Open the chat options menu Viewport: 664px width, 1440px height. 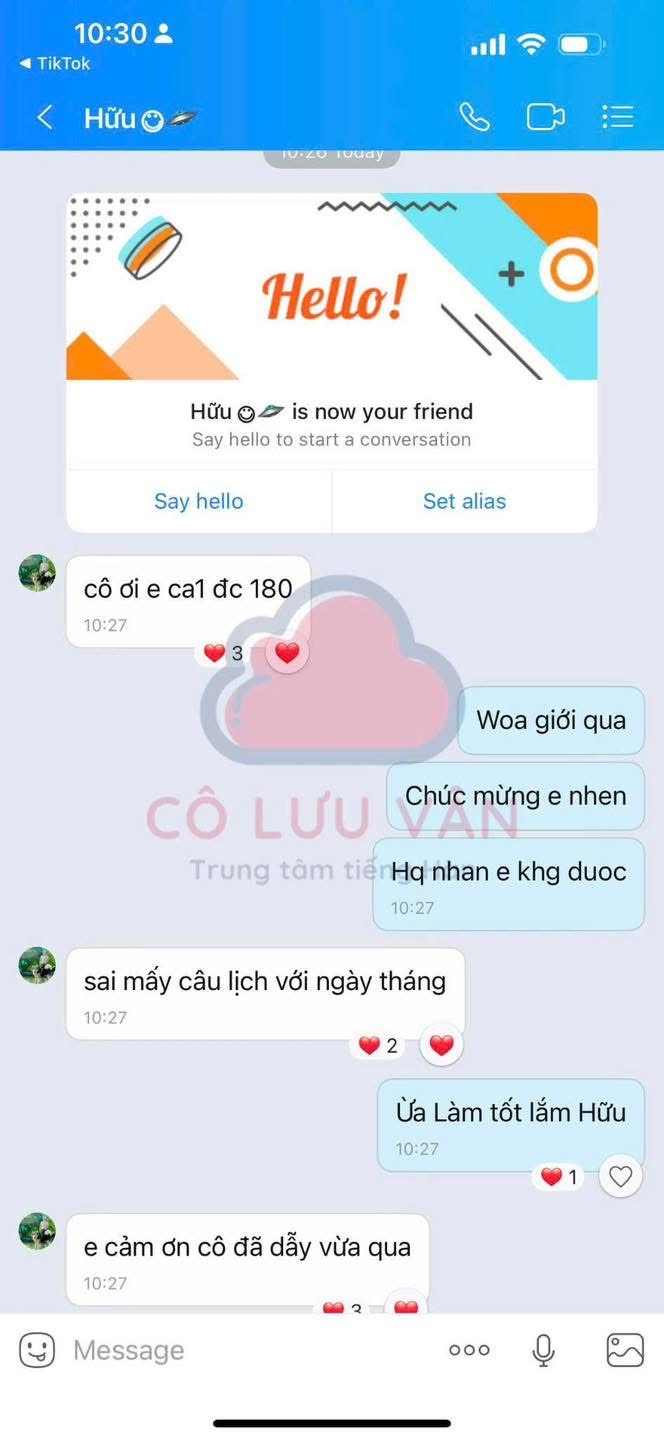coord(618,117)
